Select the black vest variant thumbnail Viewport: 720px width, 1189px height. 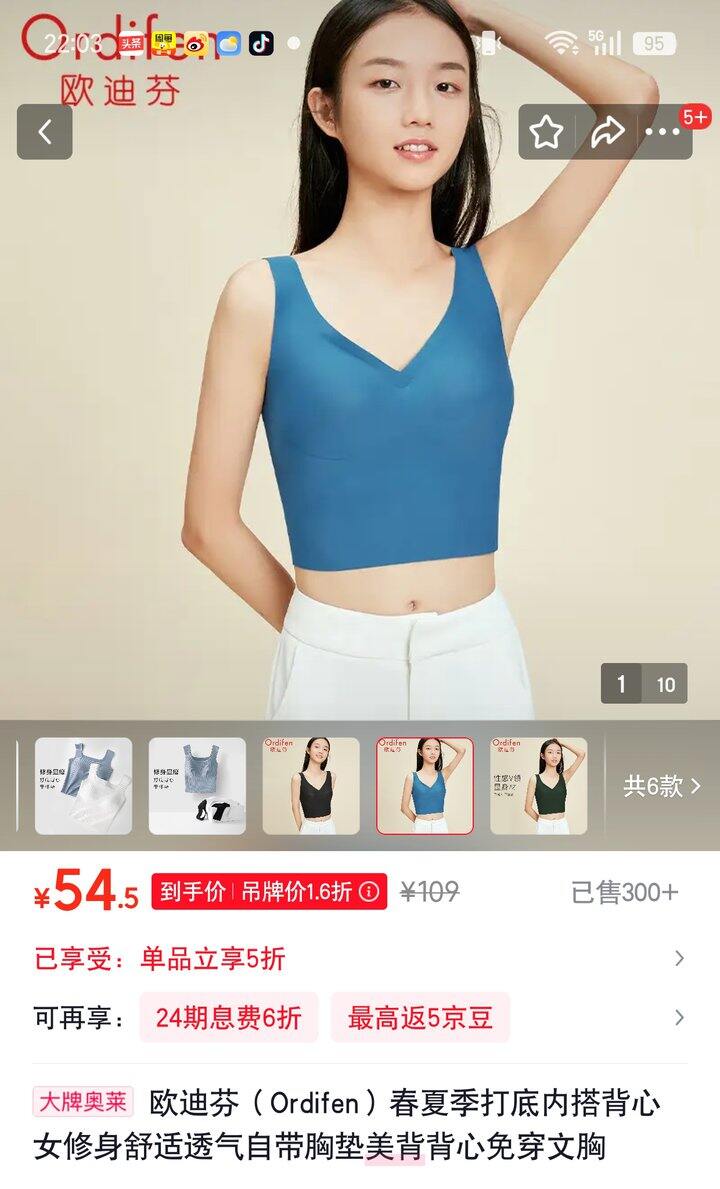click(x=311, y=786)
